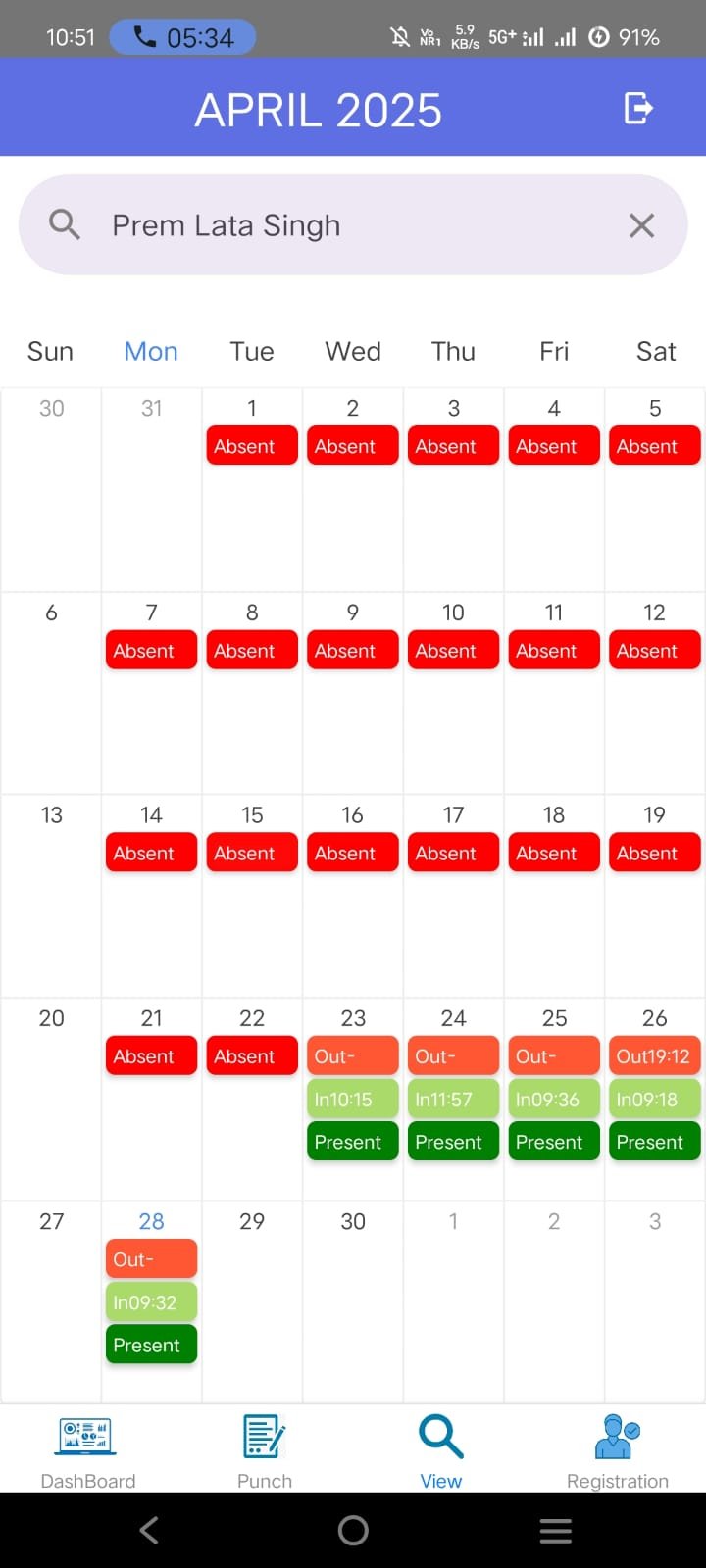Clear the Prem Lata Singh search text
The height and width of the screenshot is (1568, 706).
(641, 225)
